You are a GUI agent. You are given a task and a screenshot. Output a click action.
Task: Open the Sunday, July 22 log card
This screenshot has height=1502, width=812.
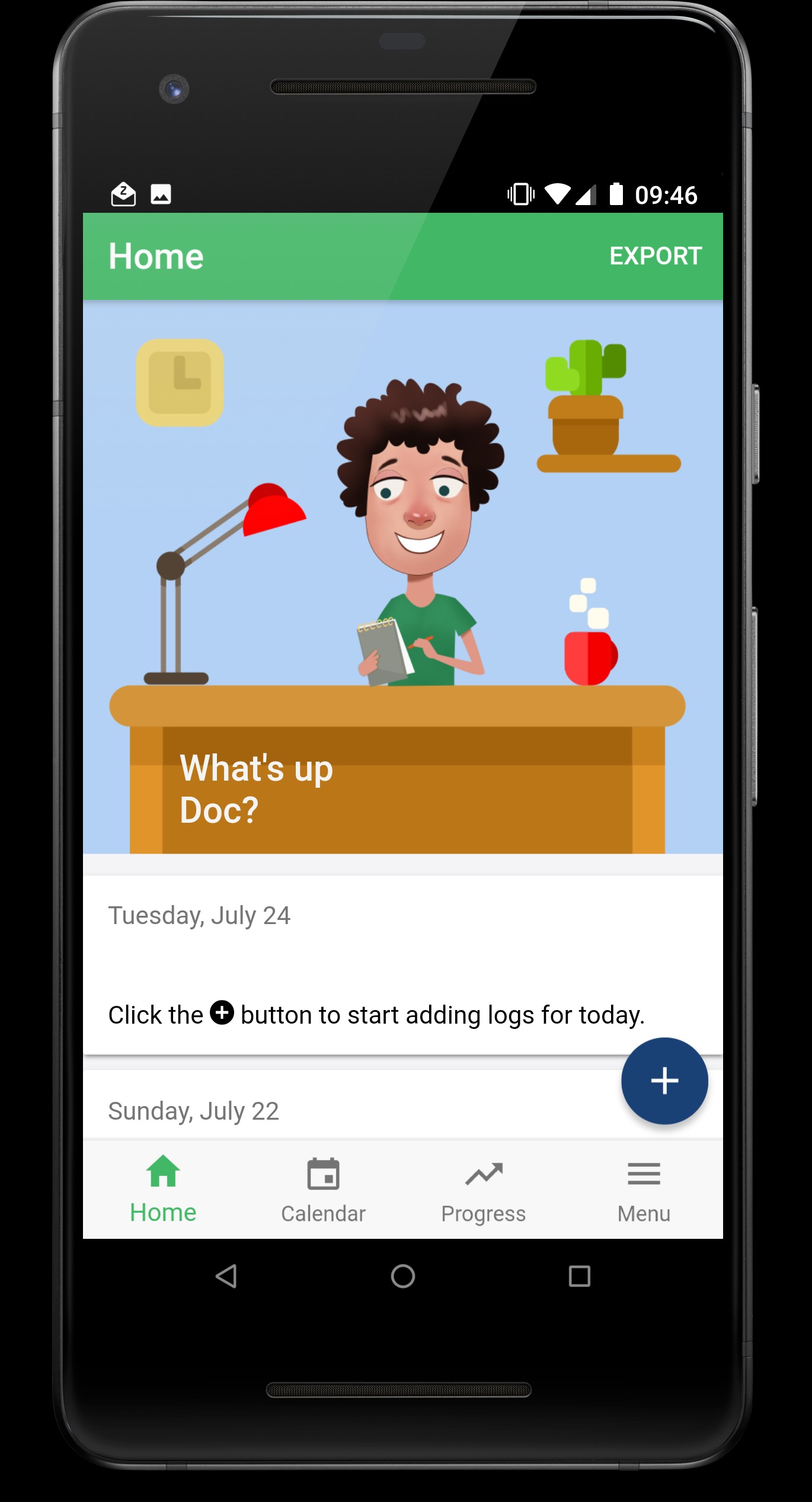tap(402, 1104)
